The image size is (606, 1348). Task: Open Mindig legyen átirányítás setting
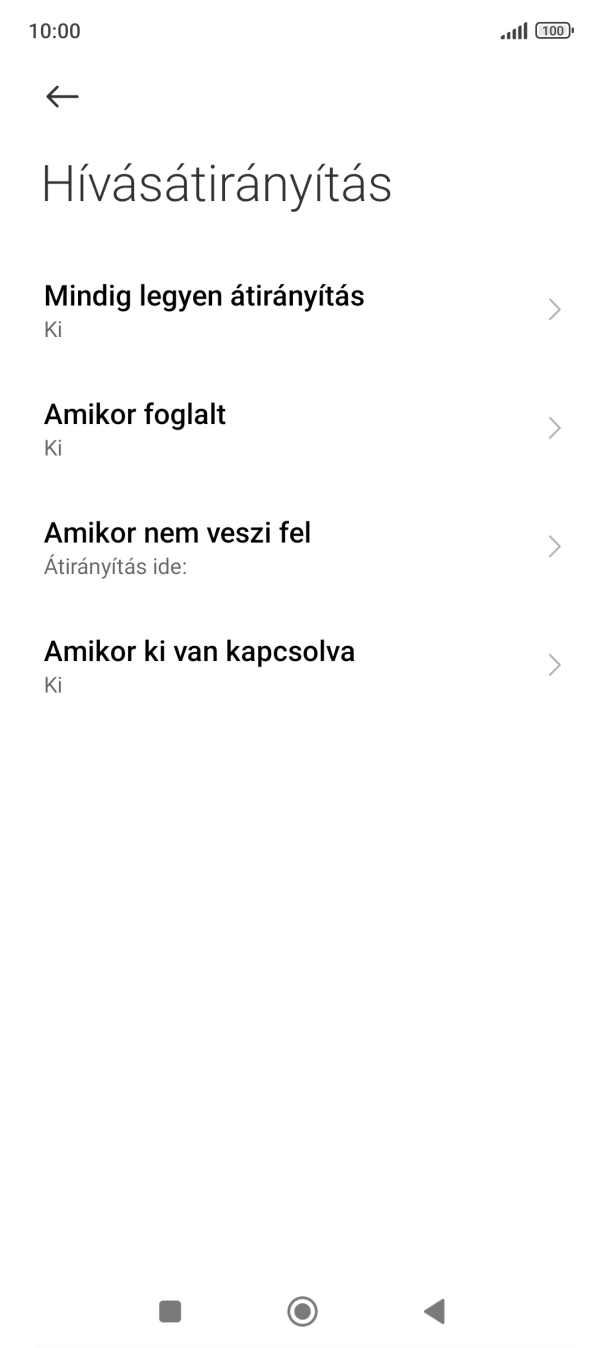click(302, 310)
